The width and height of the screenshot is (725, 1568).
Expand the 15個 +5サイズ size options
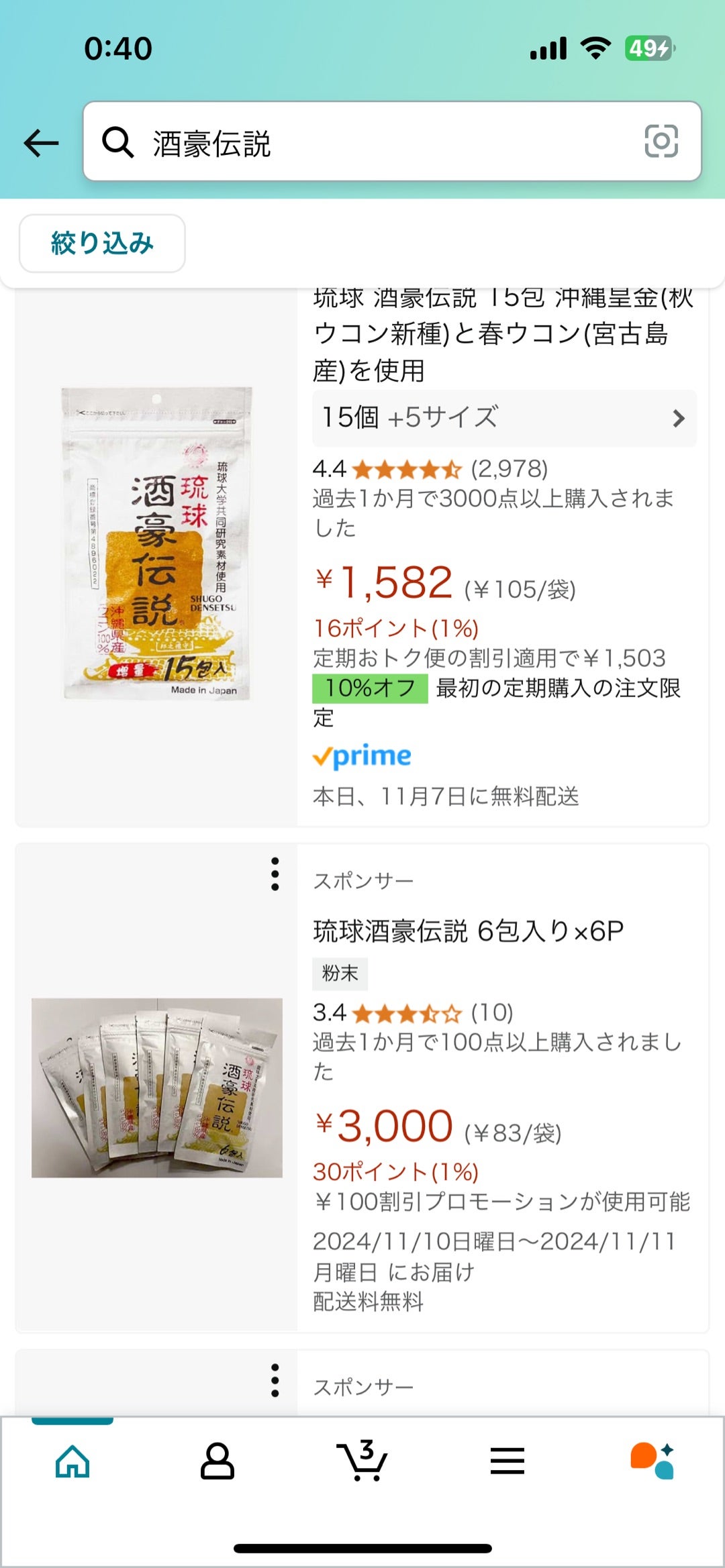click(504, 418)
